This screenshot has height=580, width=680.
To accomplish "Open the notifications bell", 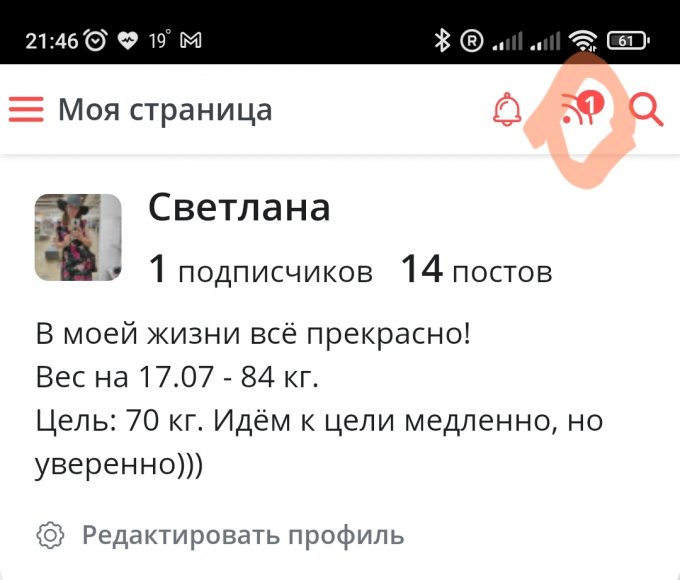I will [508, 109].
